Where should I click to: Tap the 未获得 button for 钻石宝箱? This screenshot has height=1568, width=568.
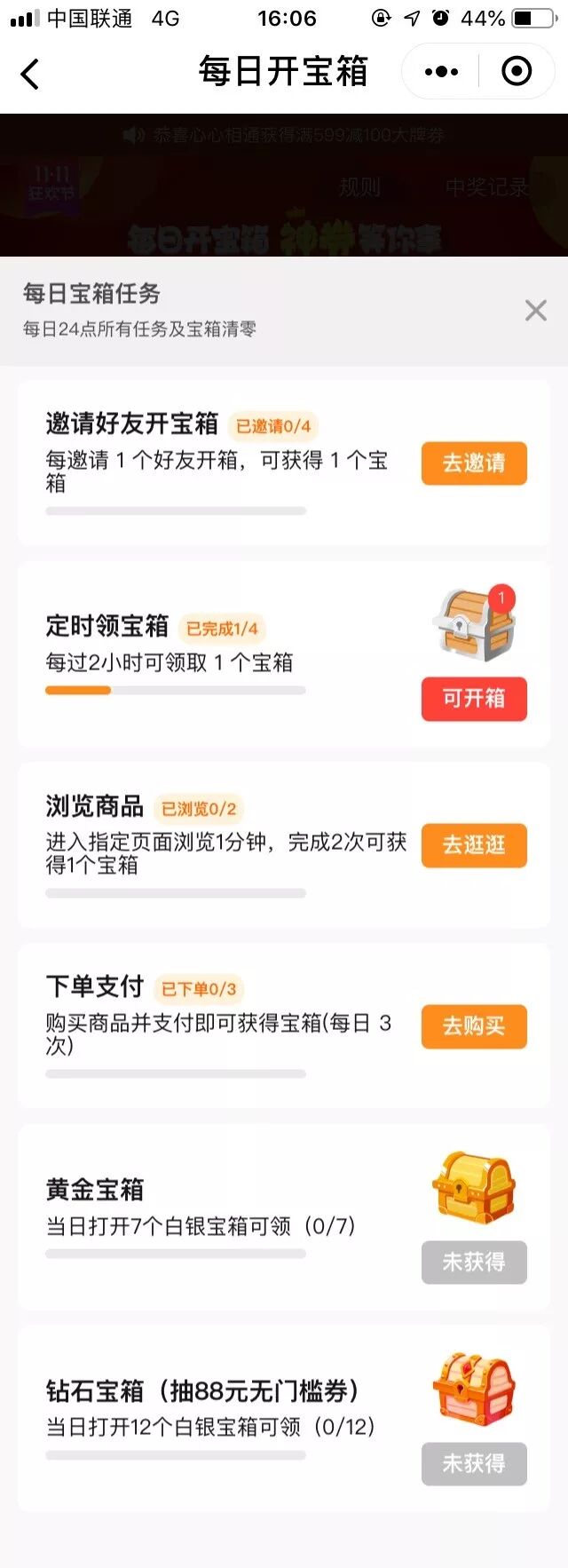pos(474,1463)
